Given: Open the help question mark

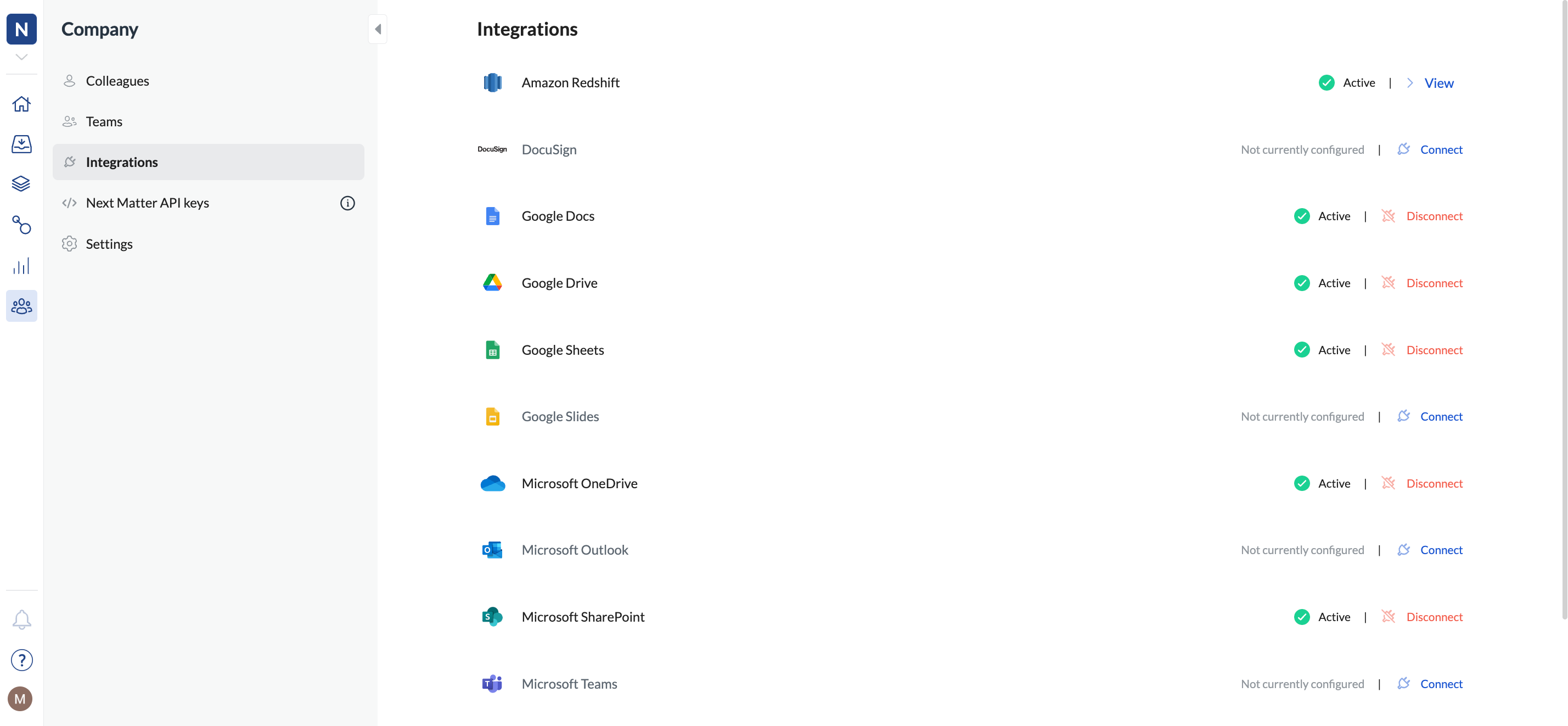Looking at the screenshot, I should 21,660.
